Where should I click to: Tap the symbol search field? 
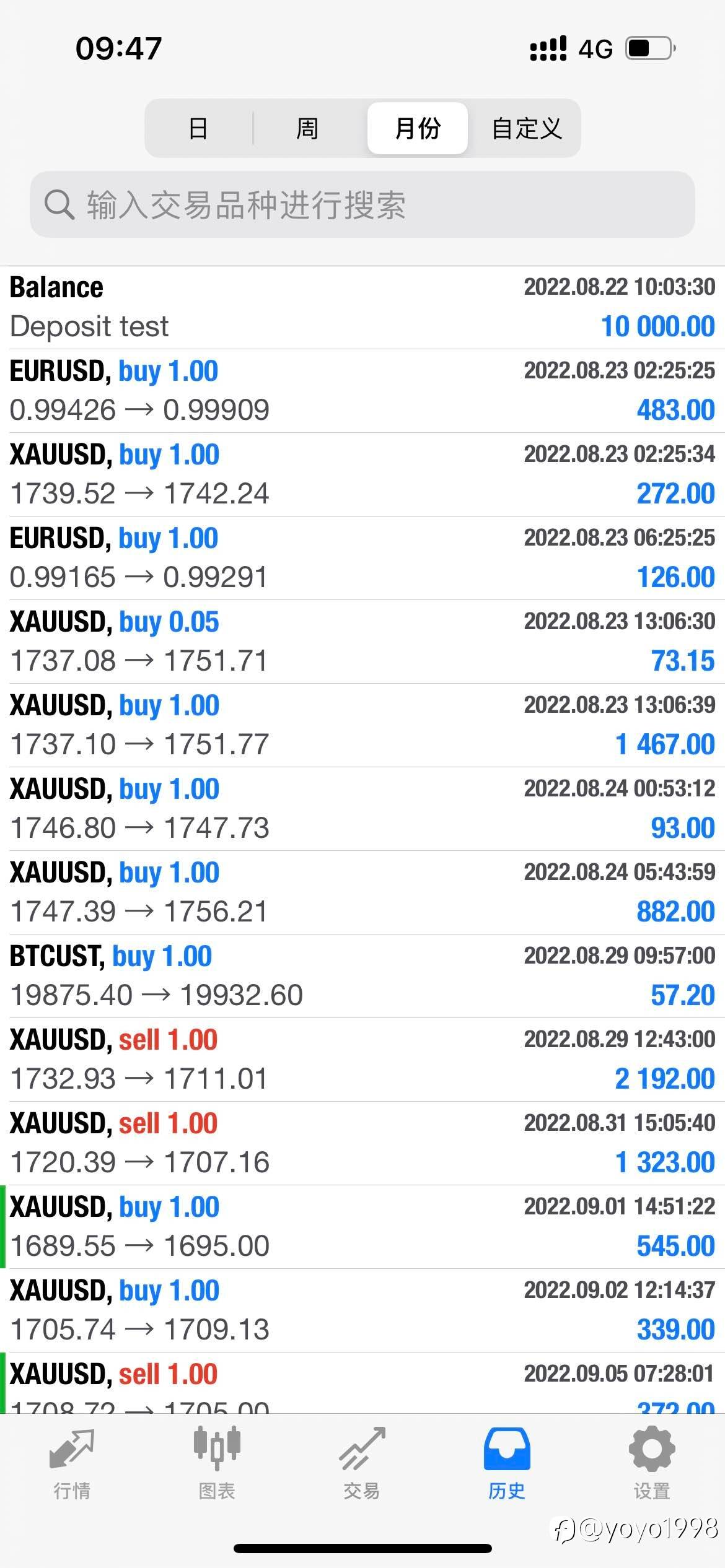[x=362, y=204]
